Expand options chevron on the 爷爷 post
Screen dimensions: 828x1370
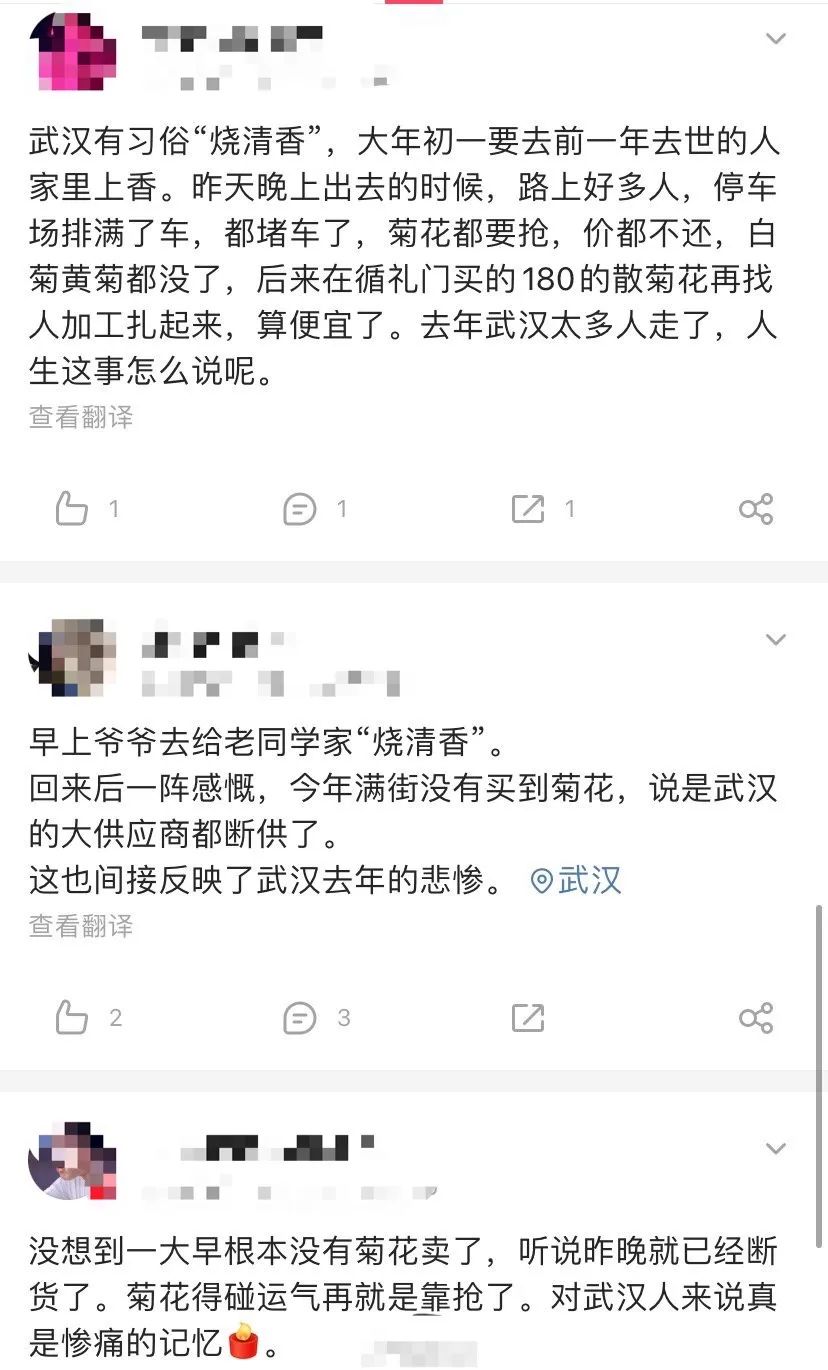click(x=776, y=639)
